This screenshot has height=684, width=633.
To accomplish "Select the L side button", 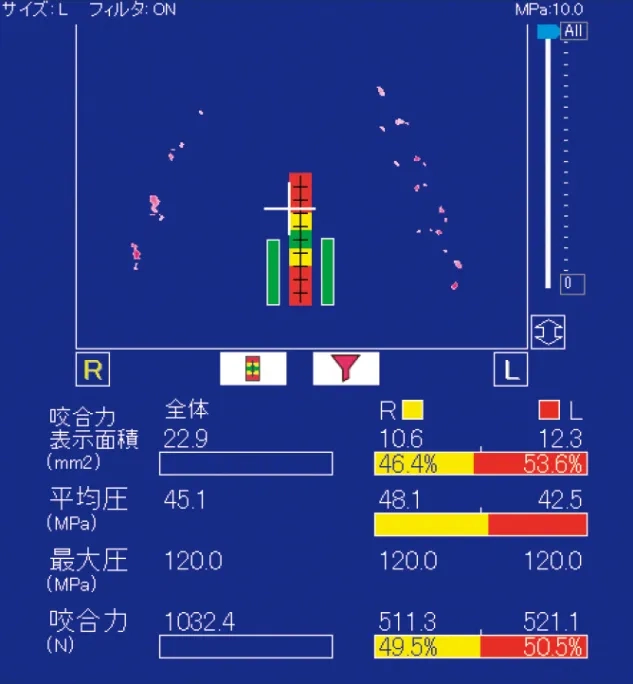I will (511, 370).
